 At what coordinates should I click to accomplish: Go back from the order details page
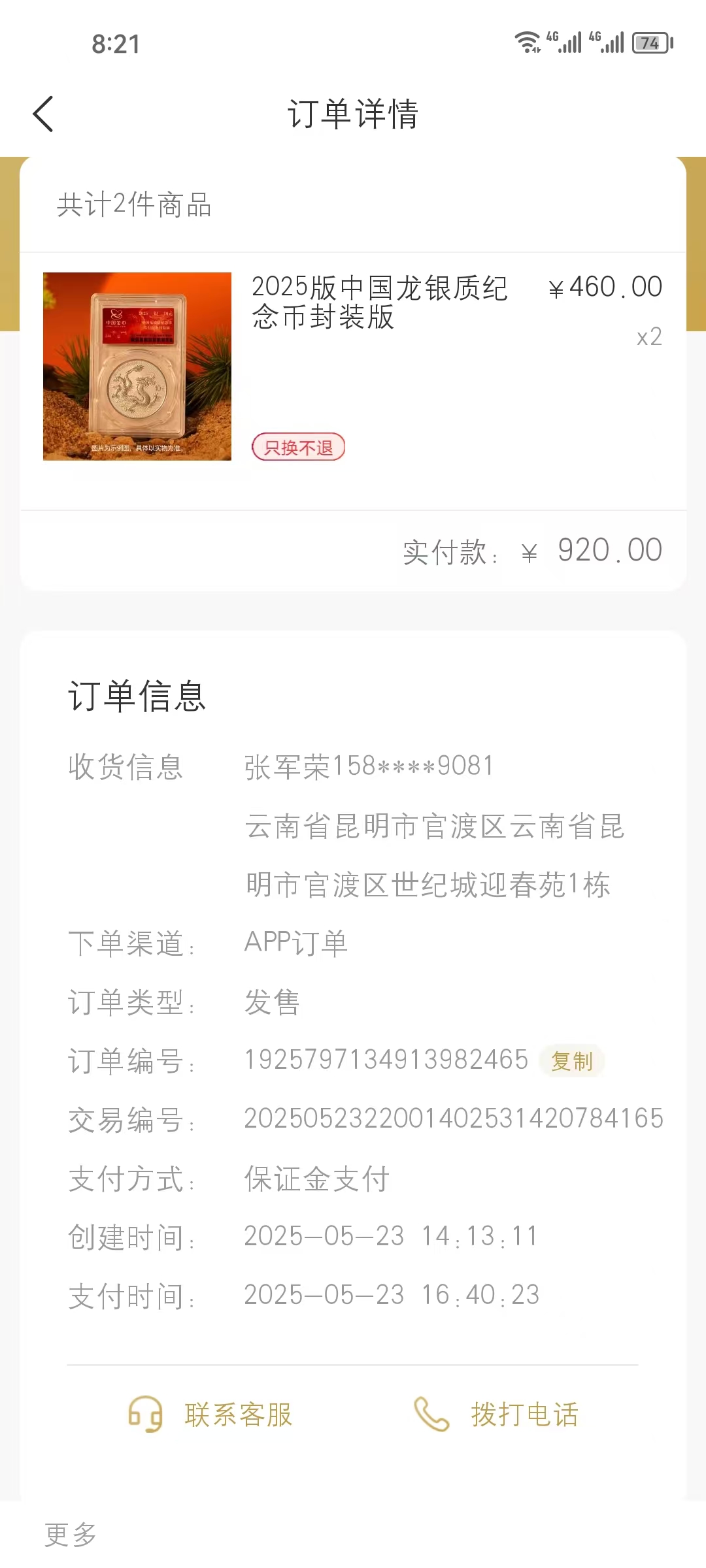[x=43, y=114]
